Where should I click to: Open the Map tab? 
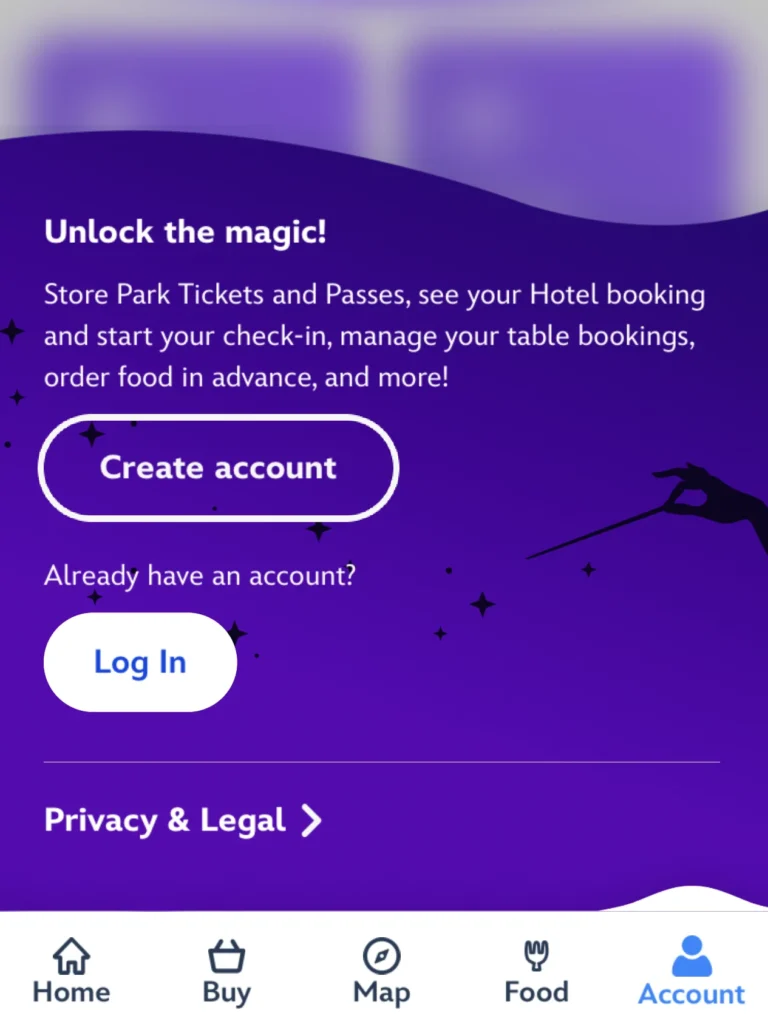coord(381,971)
